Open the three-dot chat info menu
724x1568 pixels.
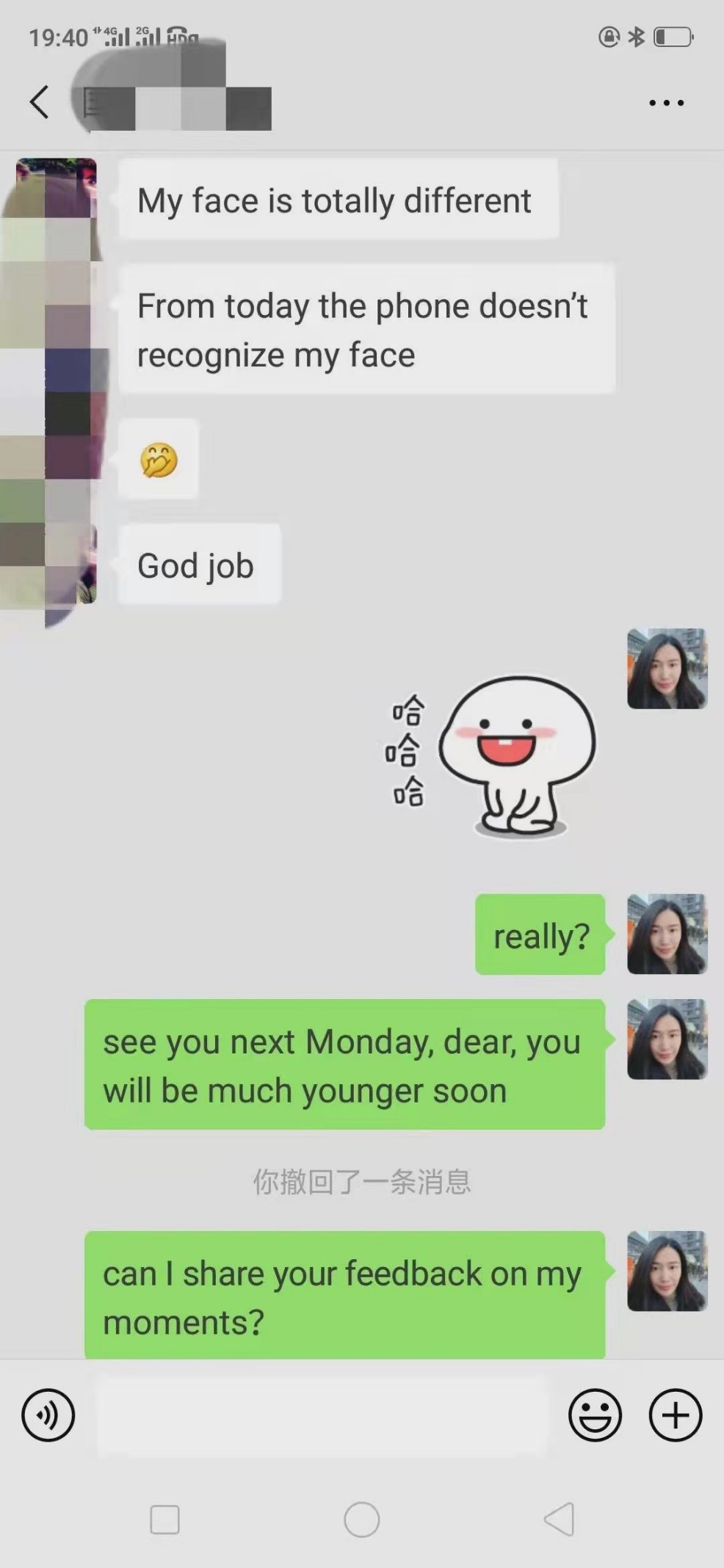click(x=666, y=103)
